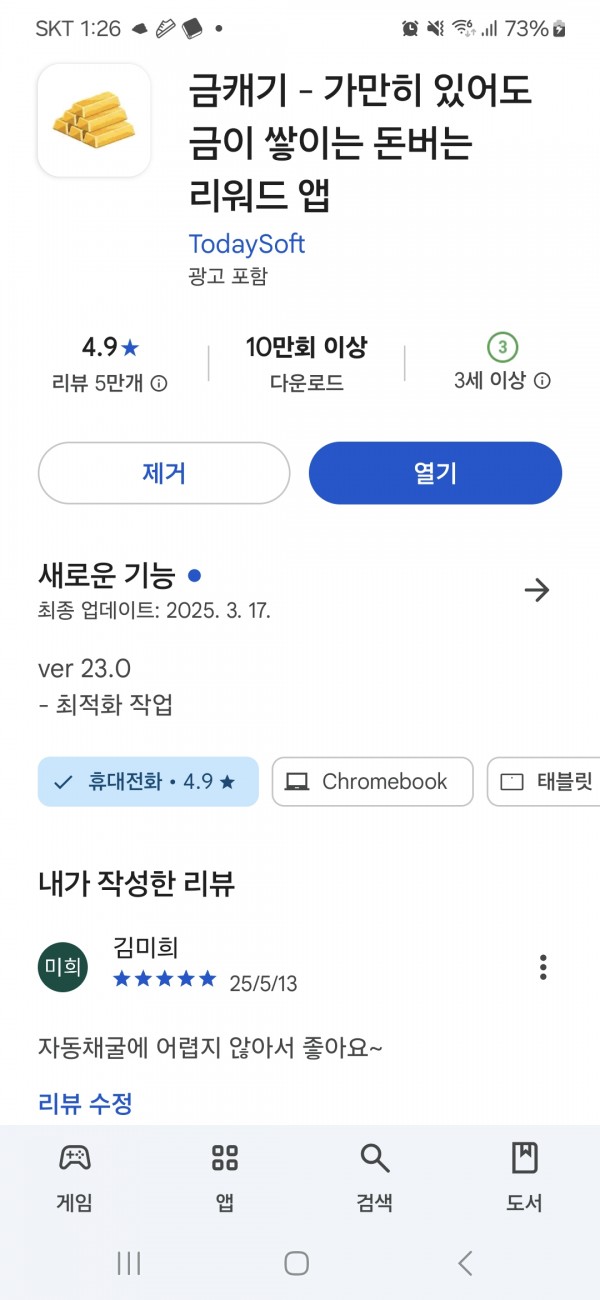Select the 태블릿 device chip
This screenshot has height=1300, width=600.
545,782
